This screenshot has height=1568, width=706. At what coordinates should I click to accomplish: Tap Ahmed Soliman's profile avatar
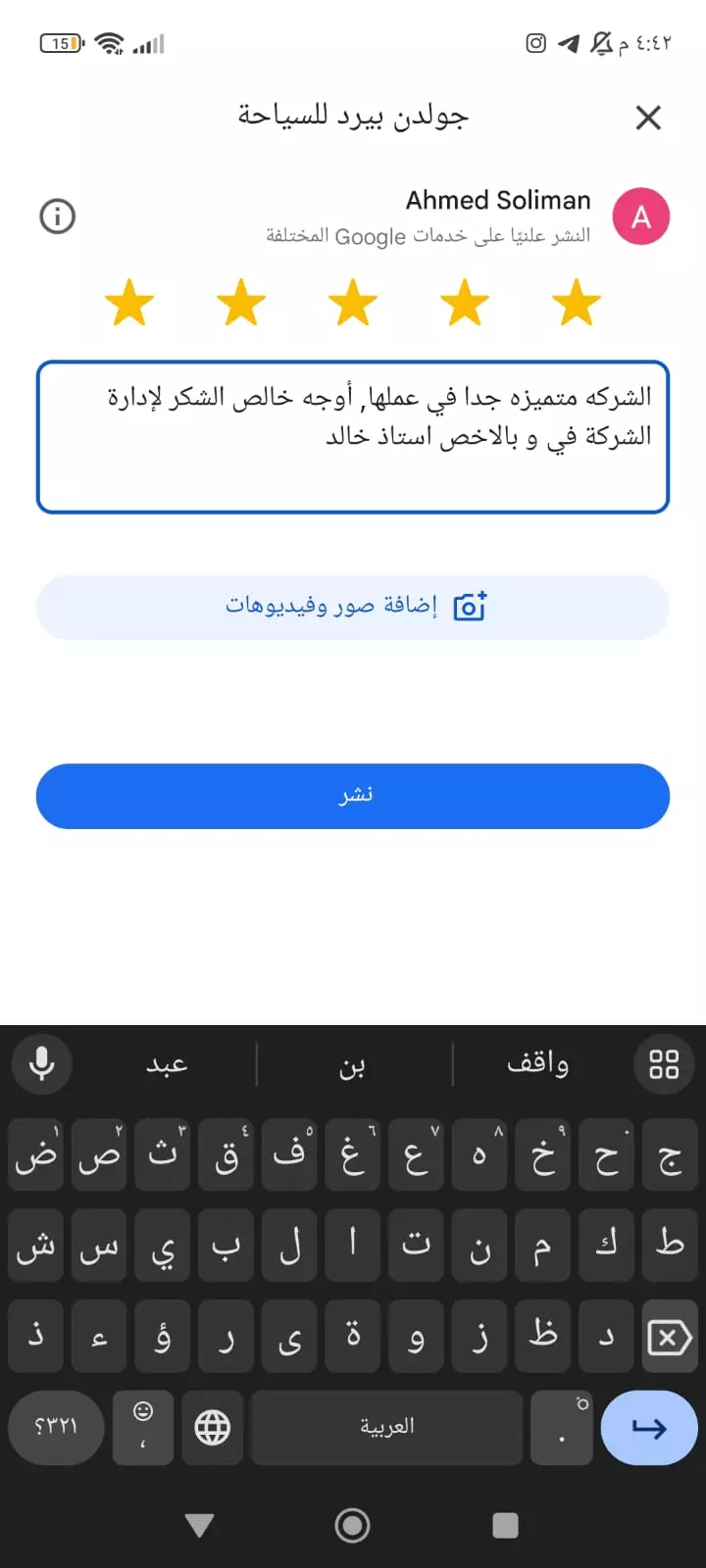641,217
